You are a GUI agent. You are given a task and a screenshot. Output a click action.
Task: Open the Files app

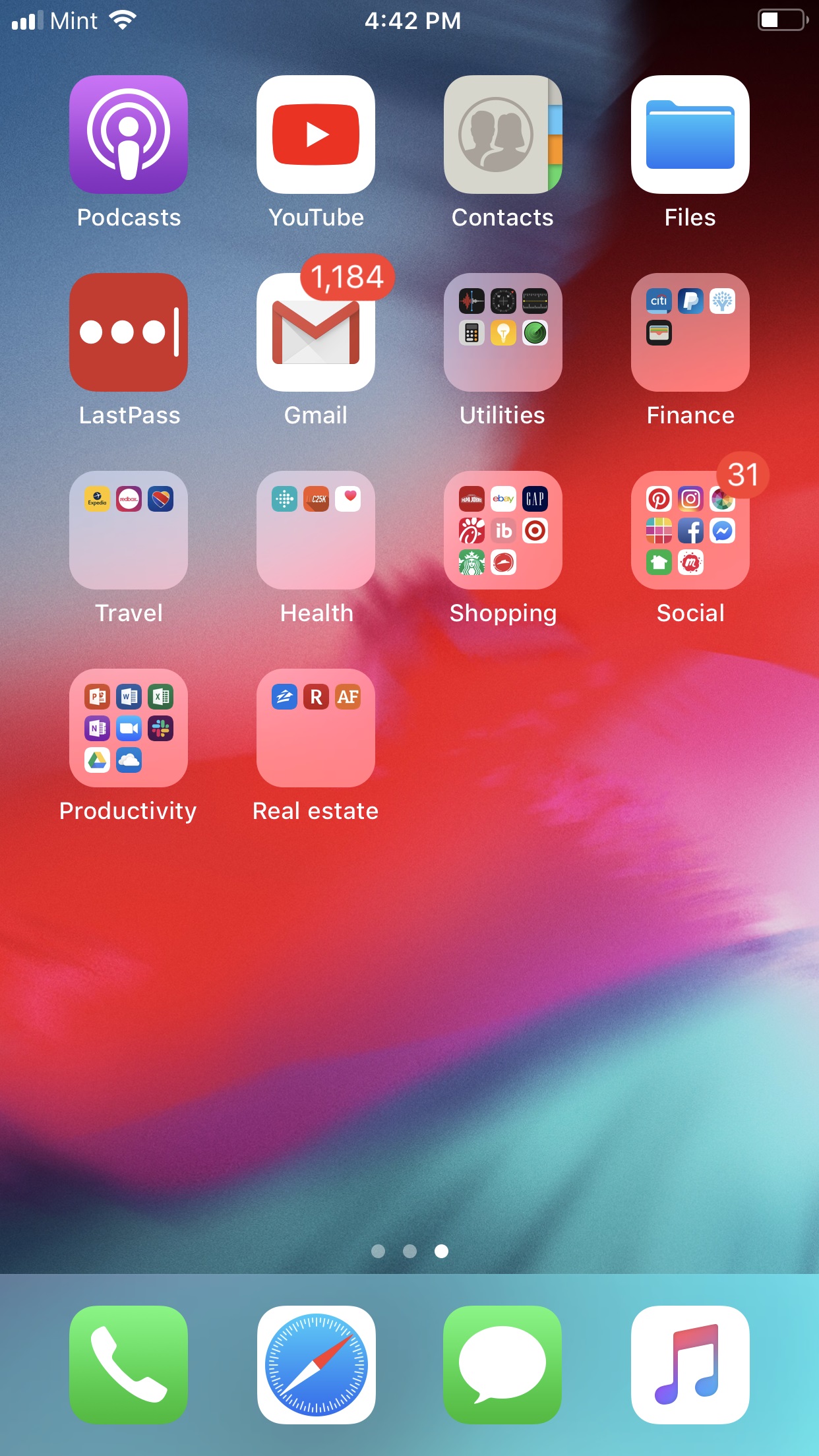pyautogui.click(x=690, y=135)
